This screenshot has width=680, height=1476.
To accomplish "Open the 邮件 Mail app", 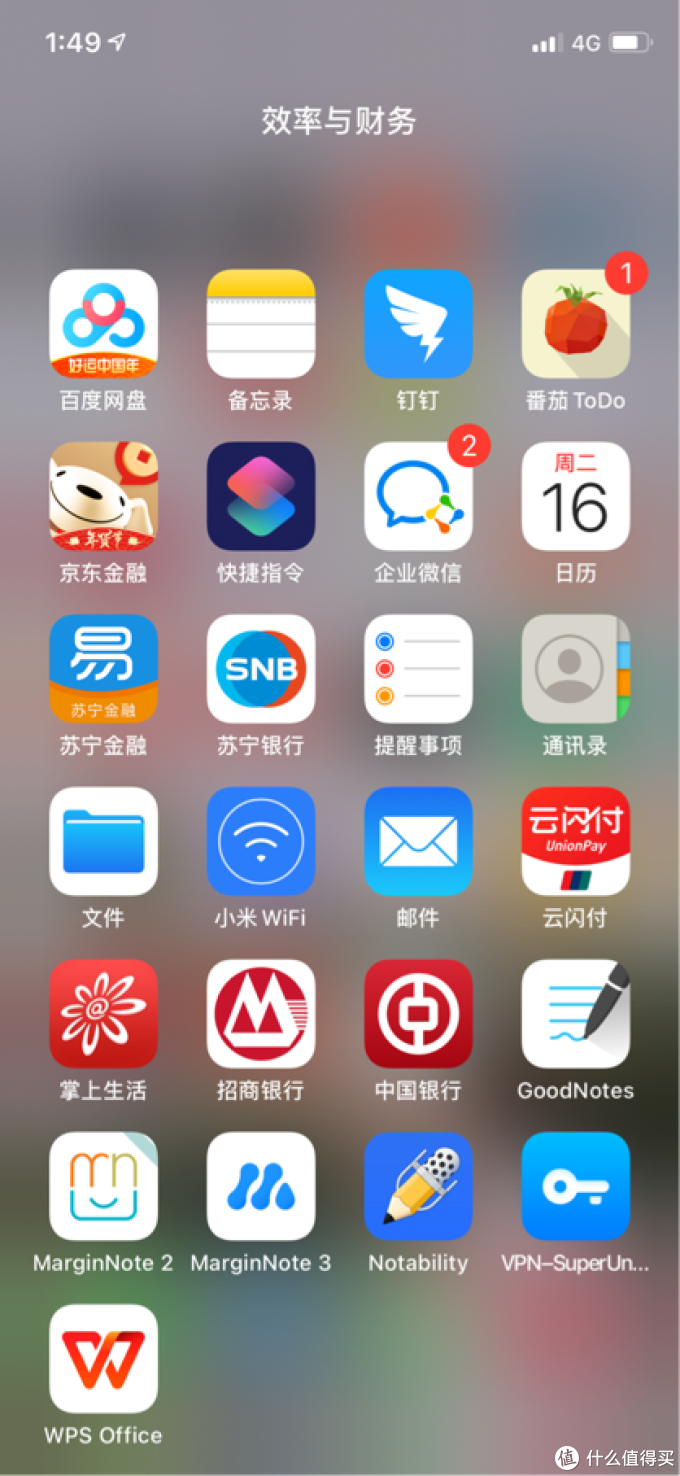I will (x=418, y=841).
